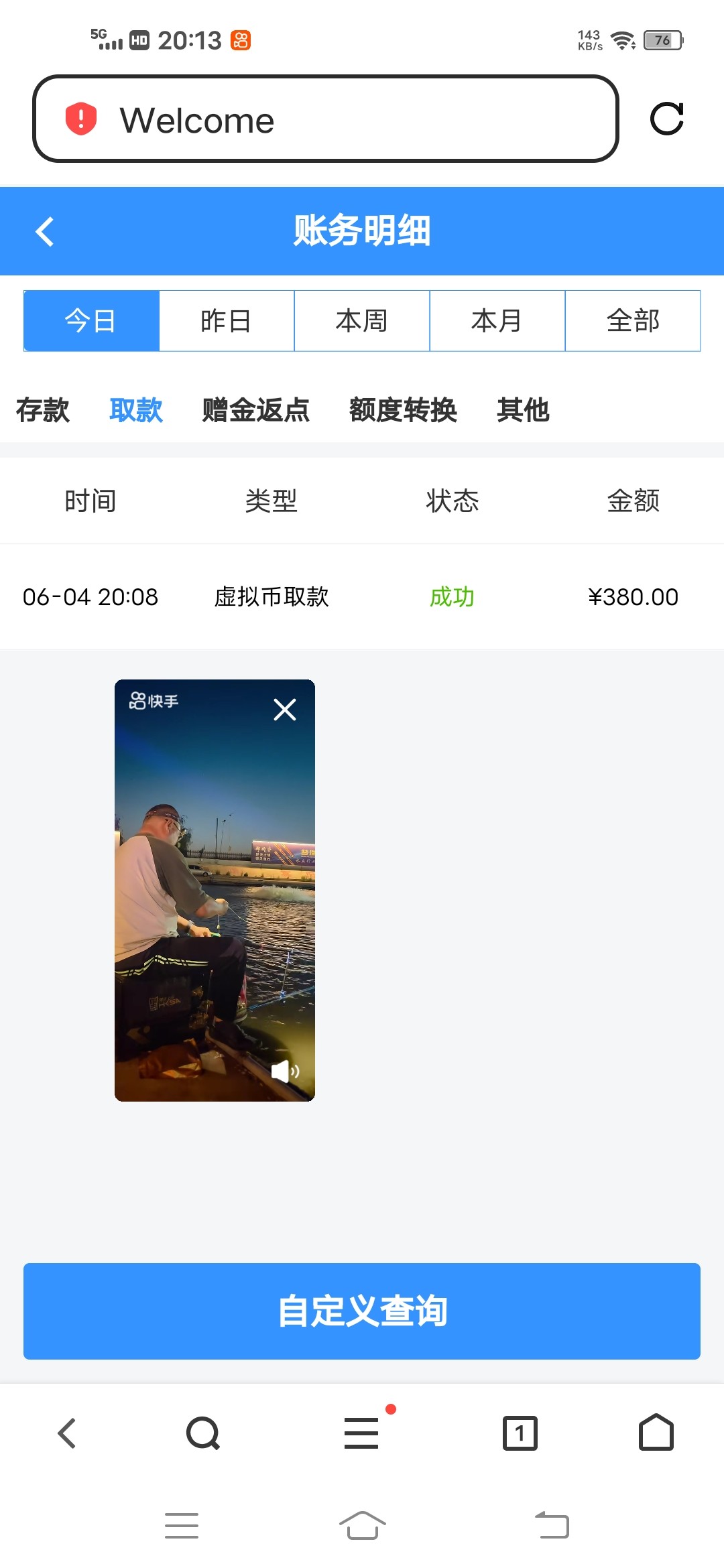This screenshot has height=1568, width=724.
Task: Mute the floating video sound
Action: [x=285, y=1071]
